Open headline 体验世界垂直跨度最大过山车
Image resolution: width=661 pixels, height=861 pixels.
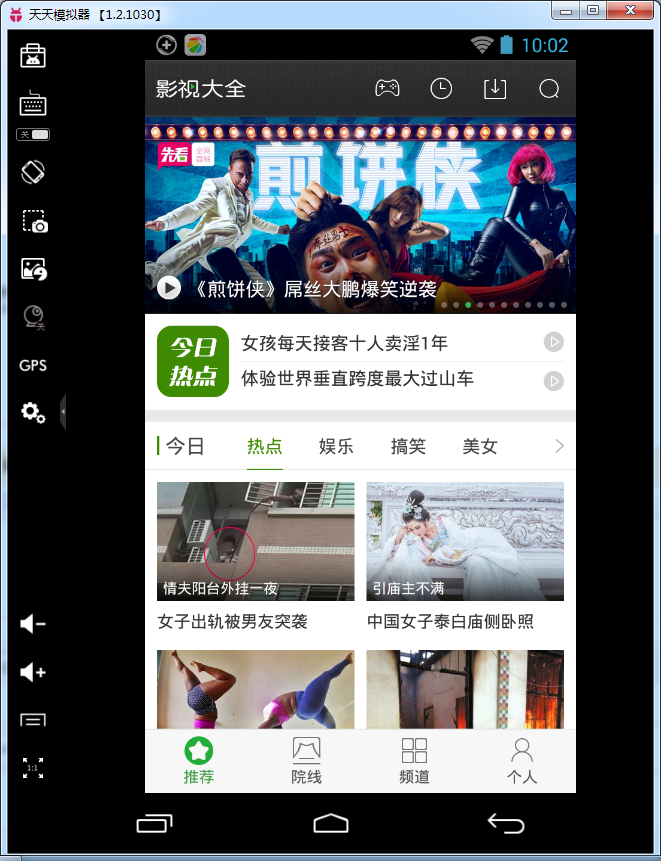(x=357, y=380)
